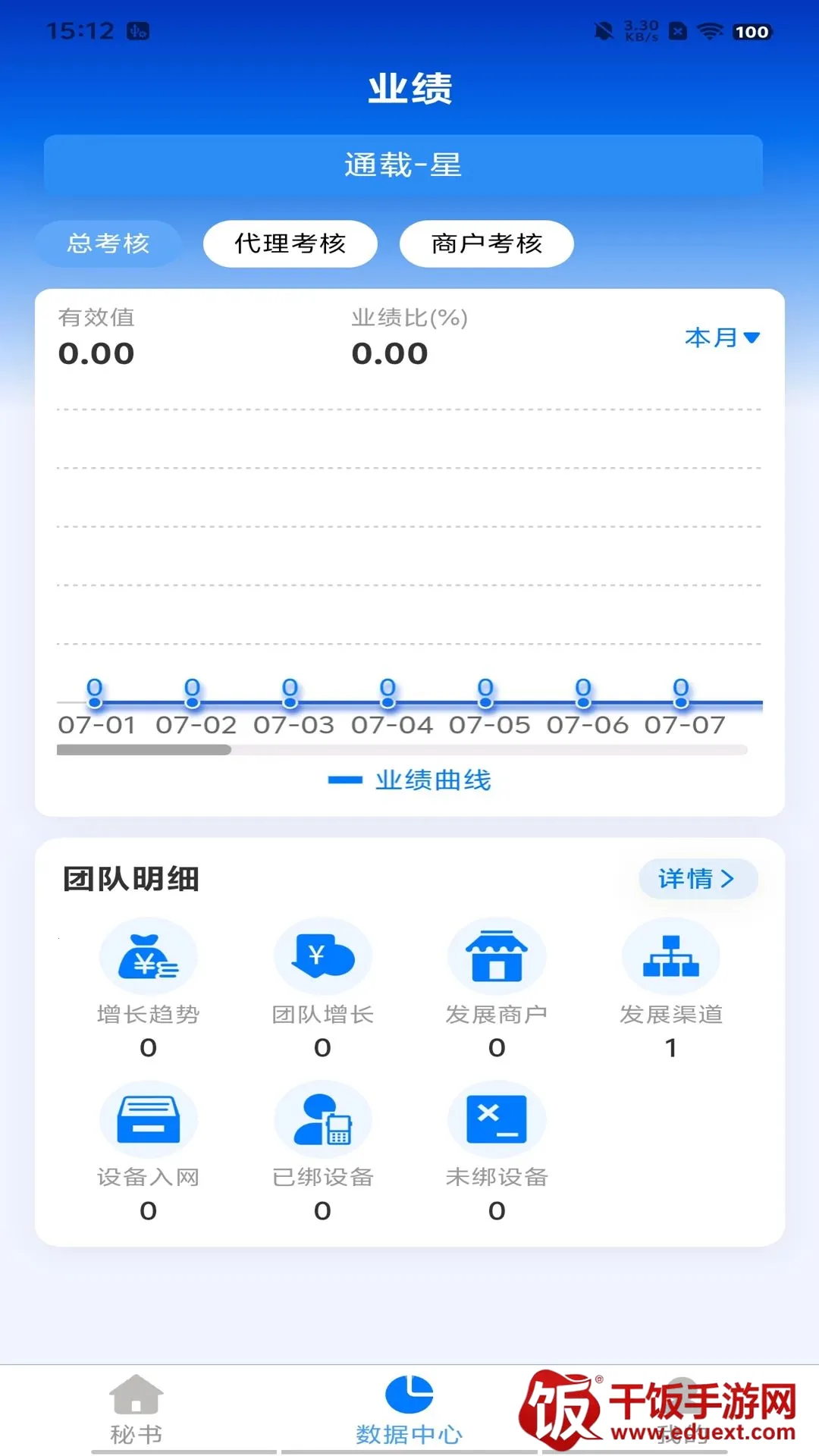Open the 本月 period dropdown
Screen dimensions: 819x1456
click(x=722, y=337)
